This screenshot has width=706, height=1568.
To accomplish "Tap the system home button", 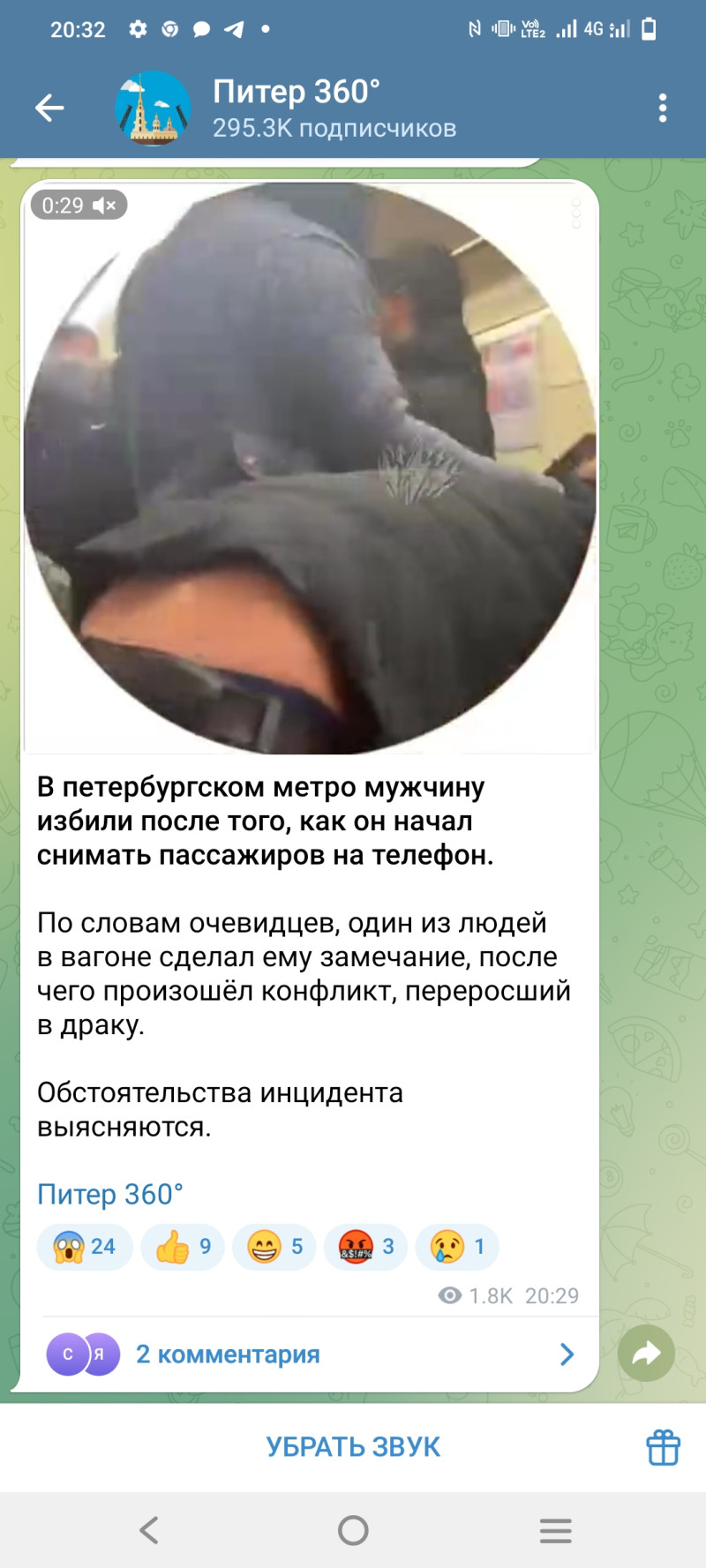I will point(353,1530).
